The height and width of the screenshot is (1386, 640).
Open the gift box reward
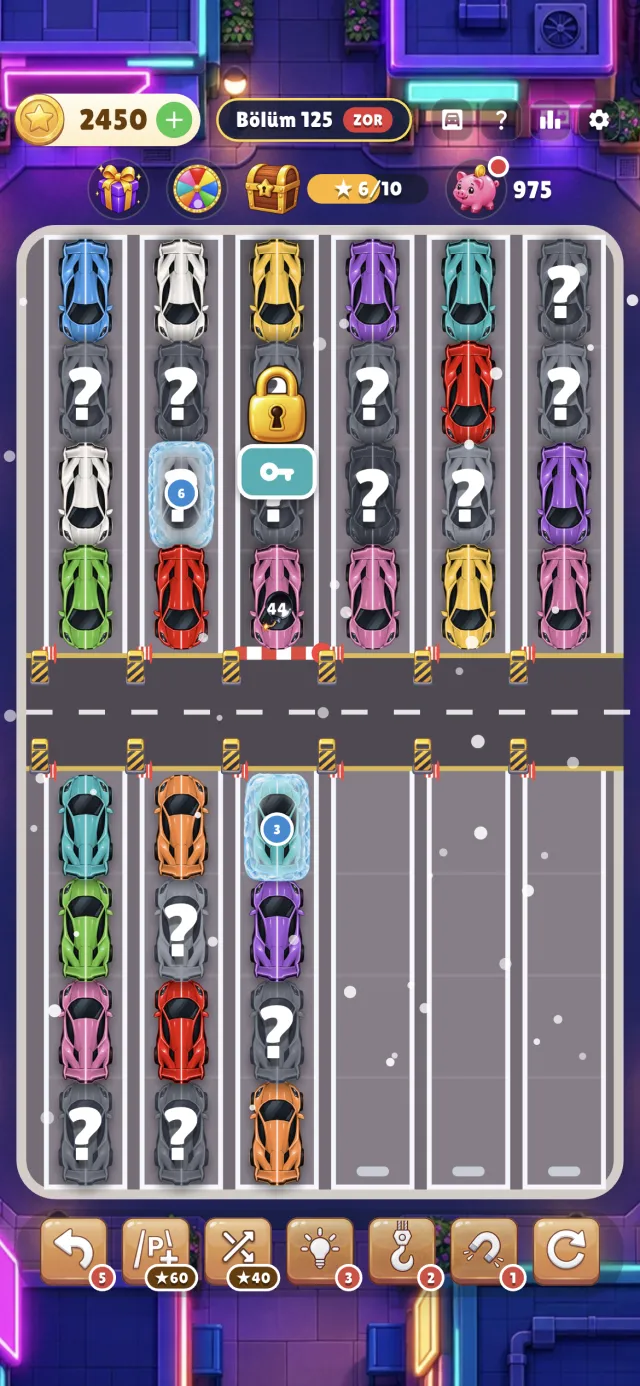(118, 188)
